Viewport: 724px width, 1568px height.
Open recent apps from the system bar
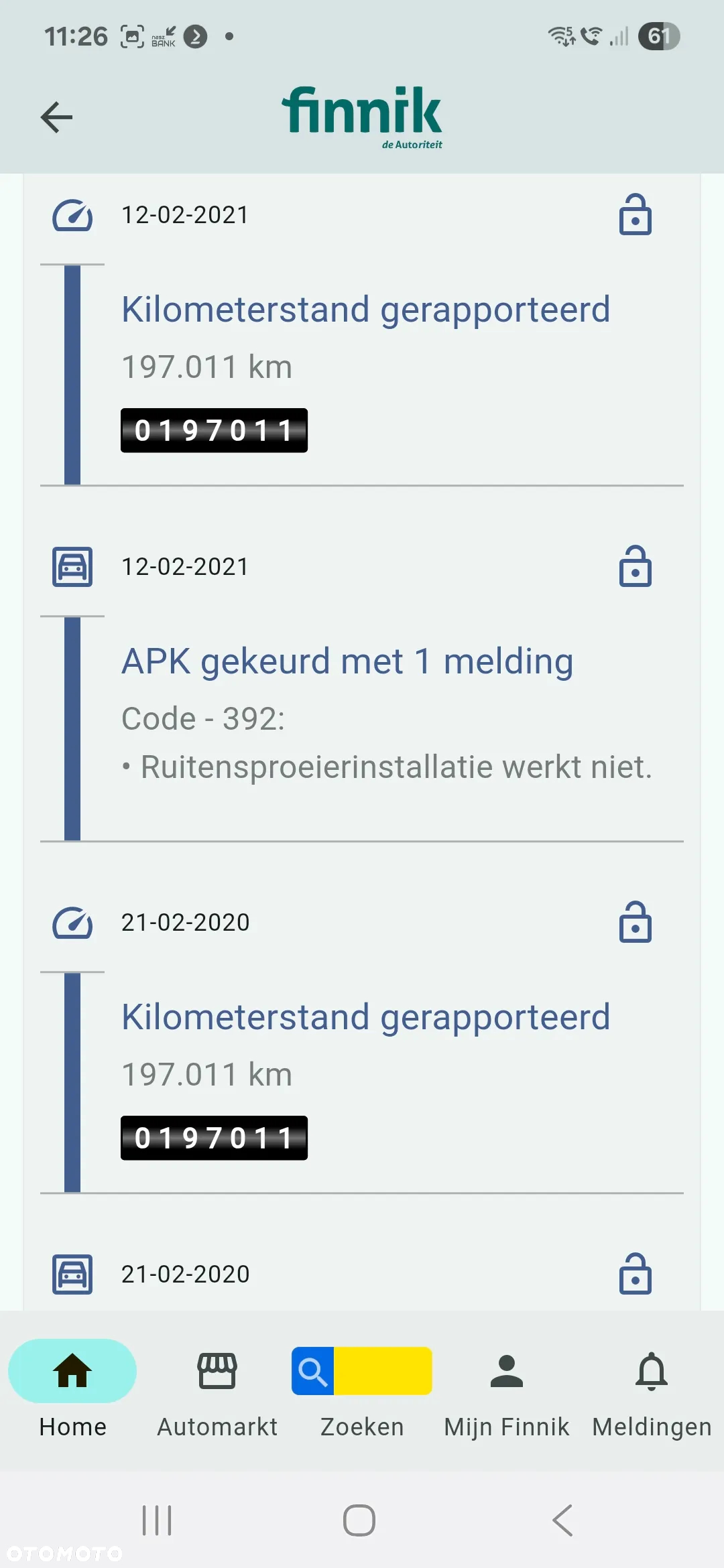(157, 1520)
